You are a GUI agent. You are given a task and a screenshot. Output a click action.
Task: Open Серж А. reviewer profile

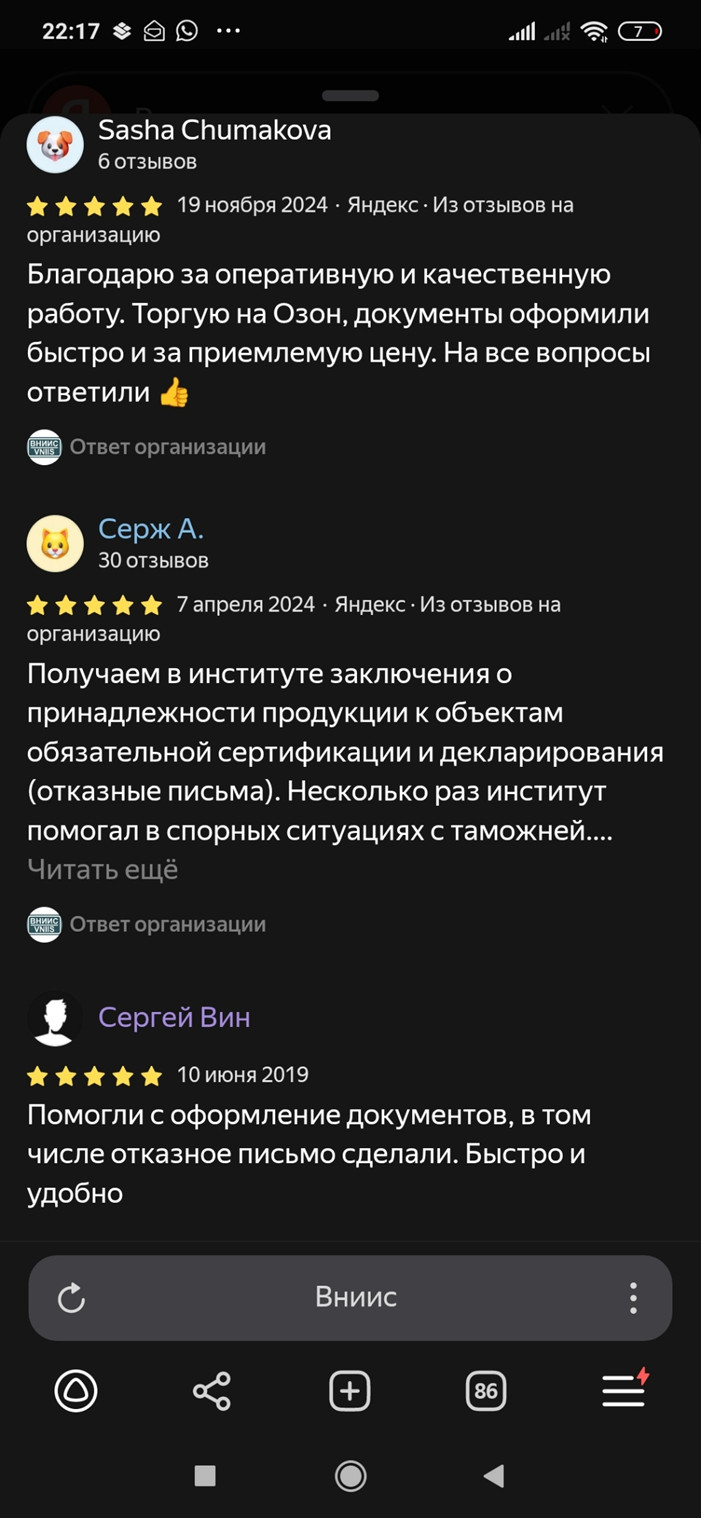[151, 529]
